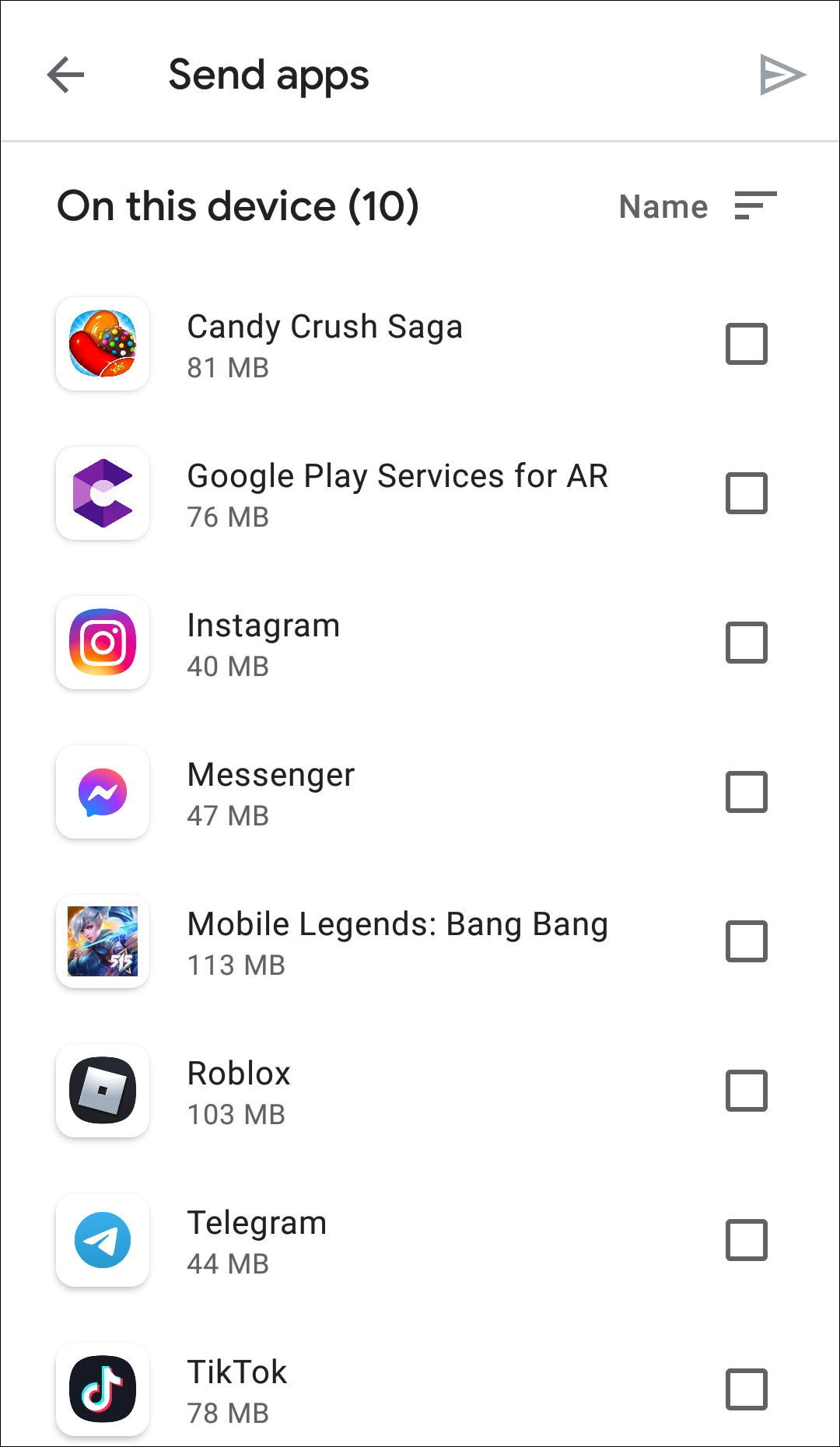Viewport: 840px width, 1447px height.
Task: Tap the Candy Crush Saga app icon
Action: [102, 345]
